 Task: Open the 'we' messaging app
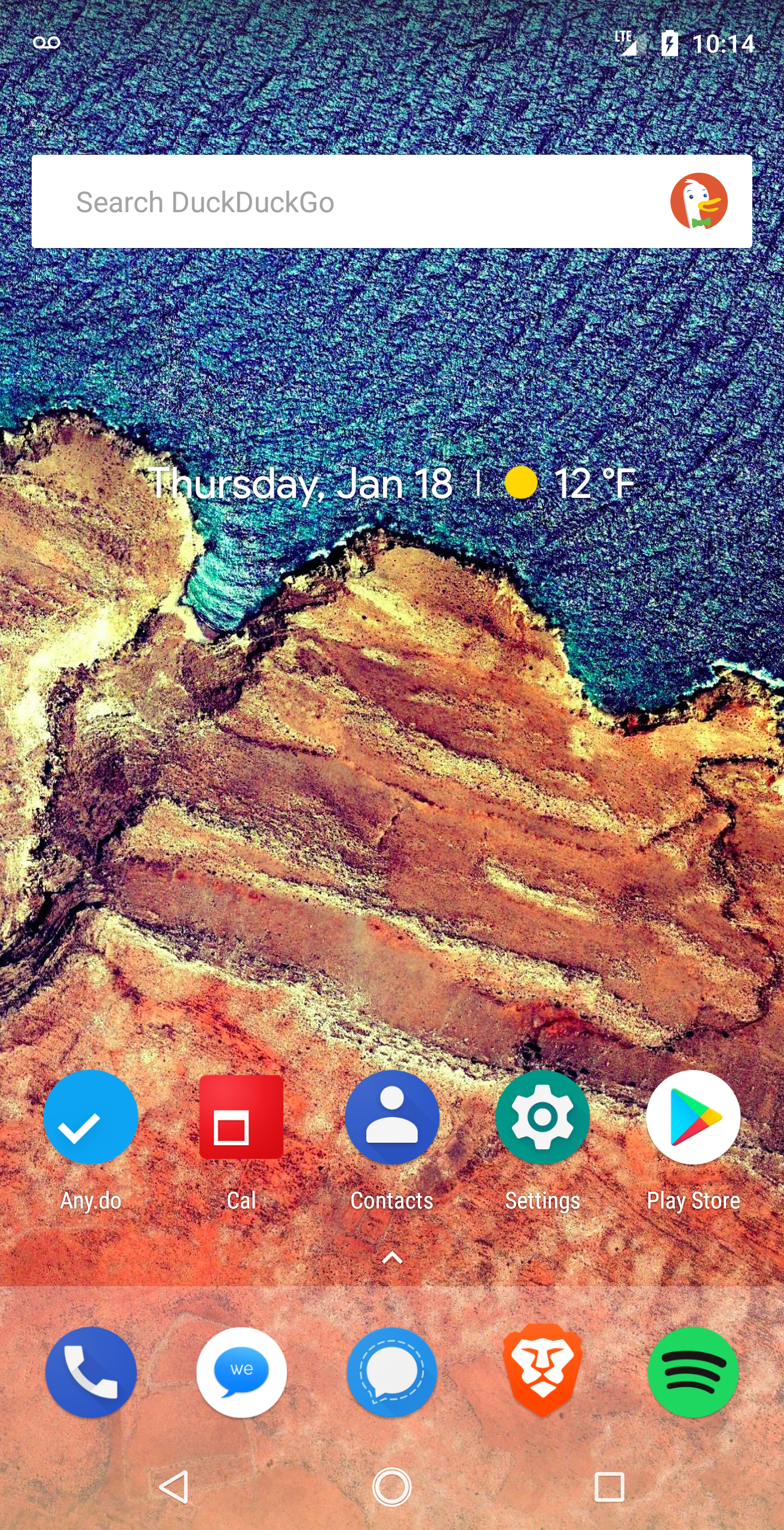(241, 1372)
